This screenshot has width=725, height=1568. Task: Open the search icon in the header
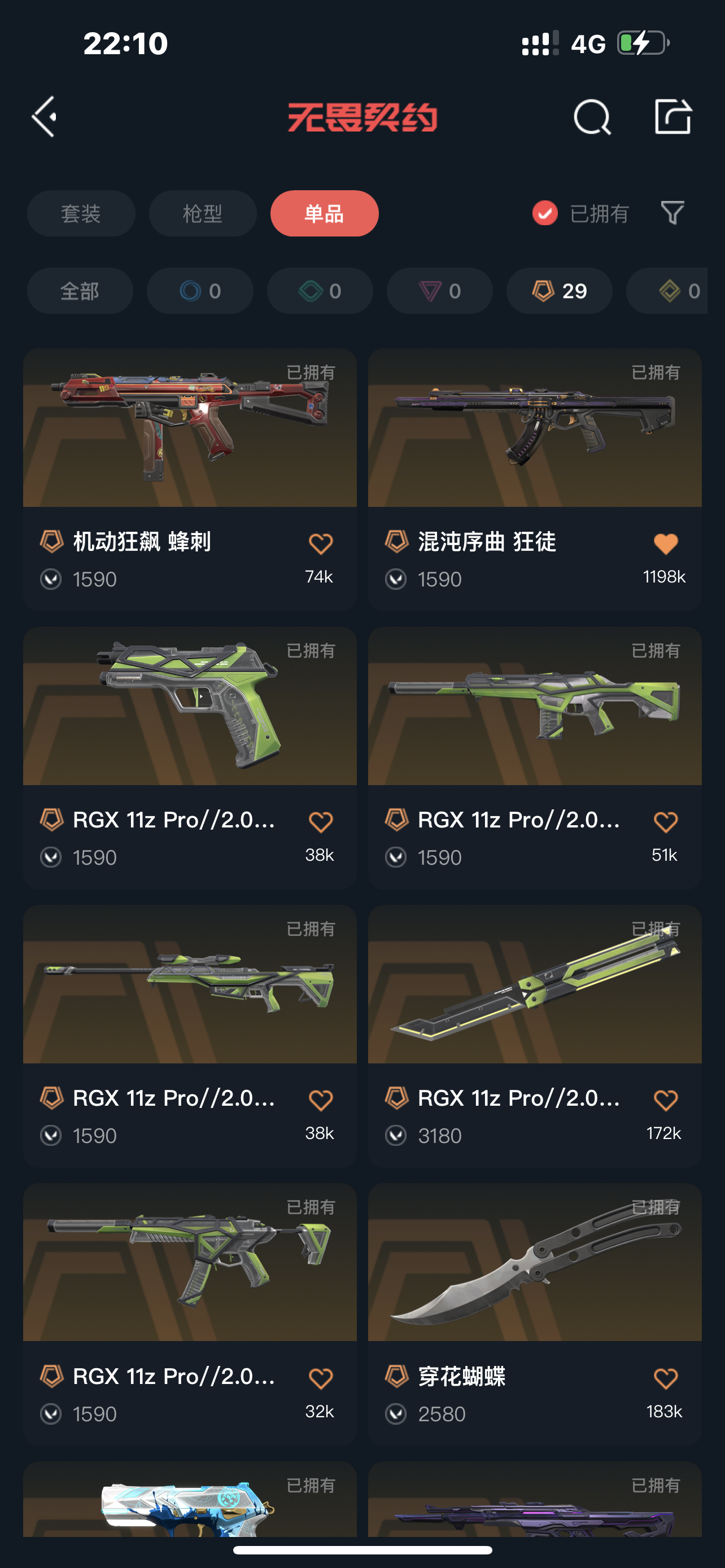coord(592,116)
